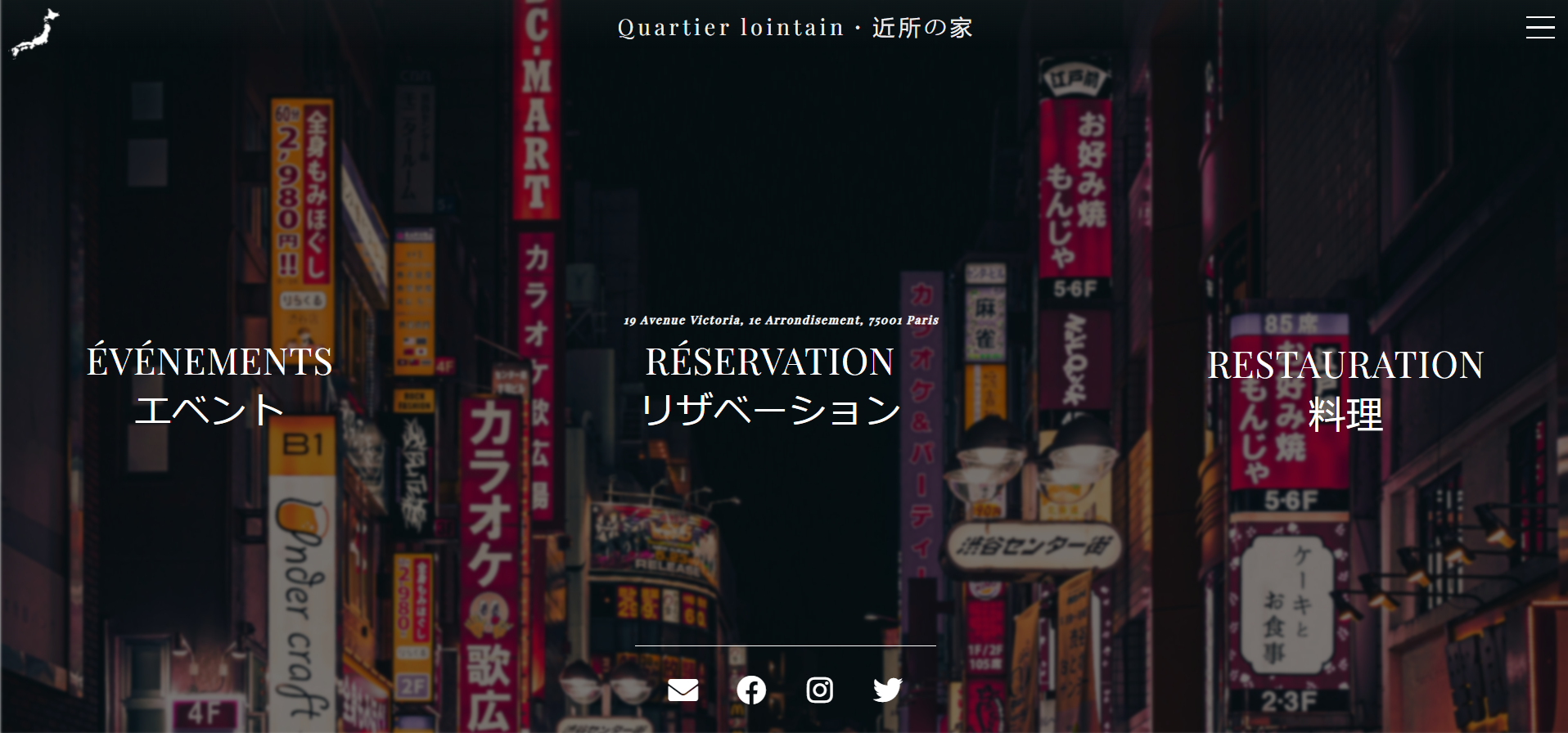This screenshot has height=733, width=1568.
Task: Open the Instagram profile
Action: point(819,690)
